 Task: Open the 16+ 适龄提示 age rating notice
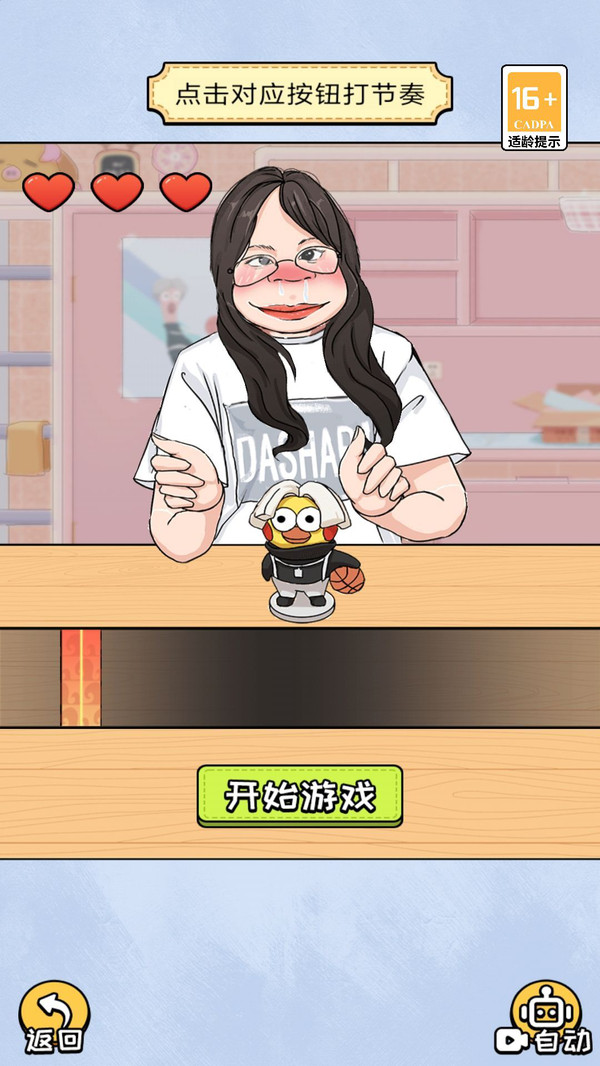pos(534,108)
